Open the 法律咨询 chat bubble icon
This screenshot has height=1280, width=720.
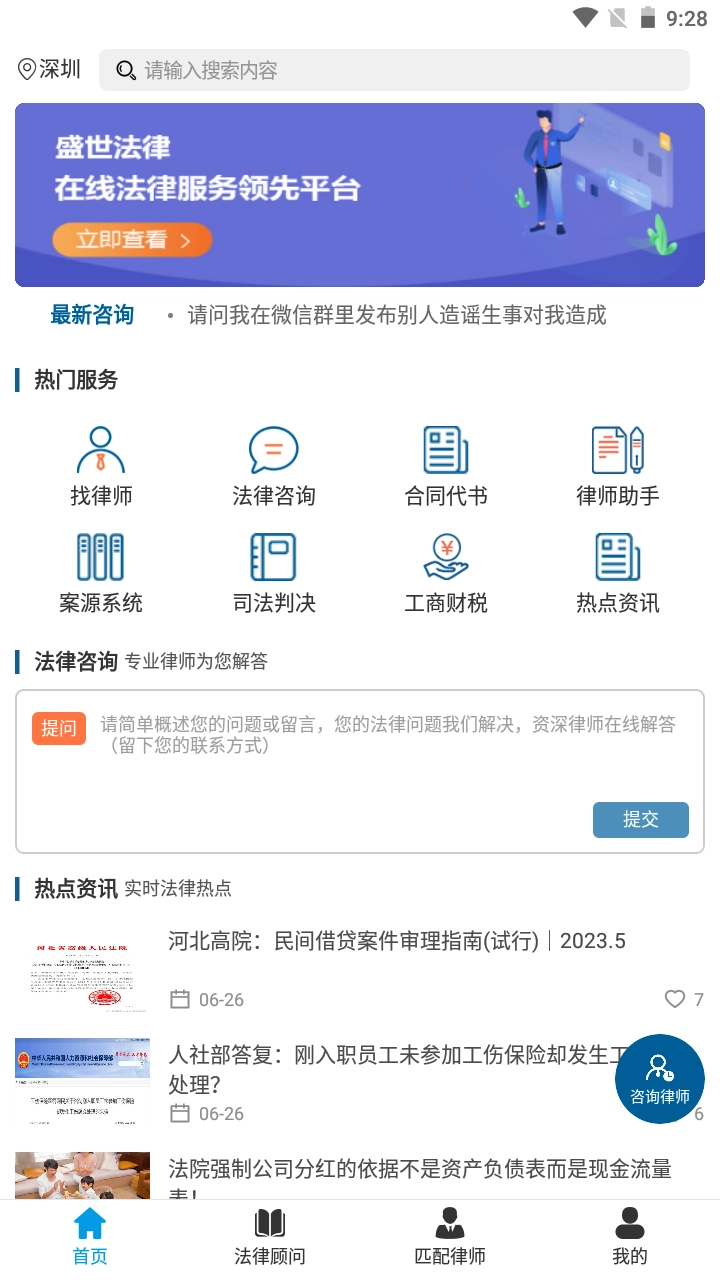pos(271,450)
